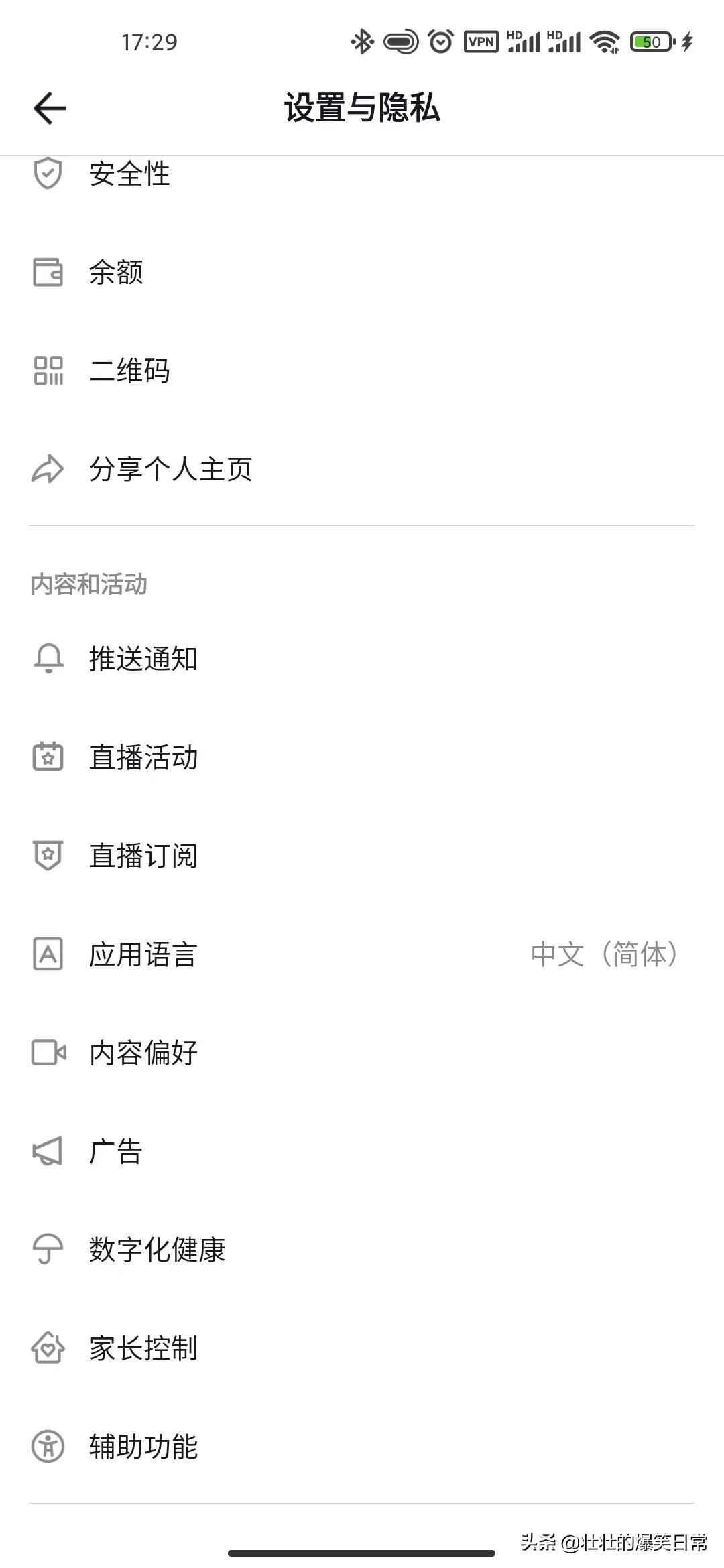The image size is (724, 1568).
Task: Tap the language 'A' icon beside 应用语言
Action: click(47, 955)
